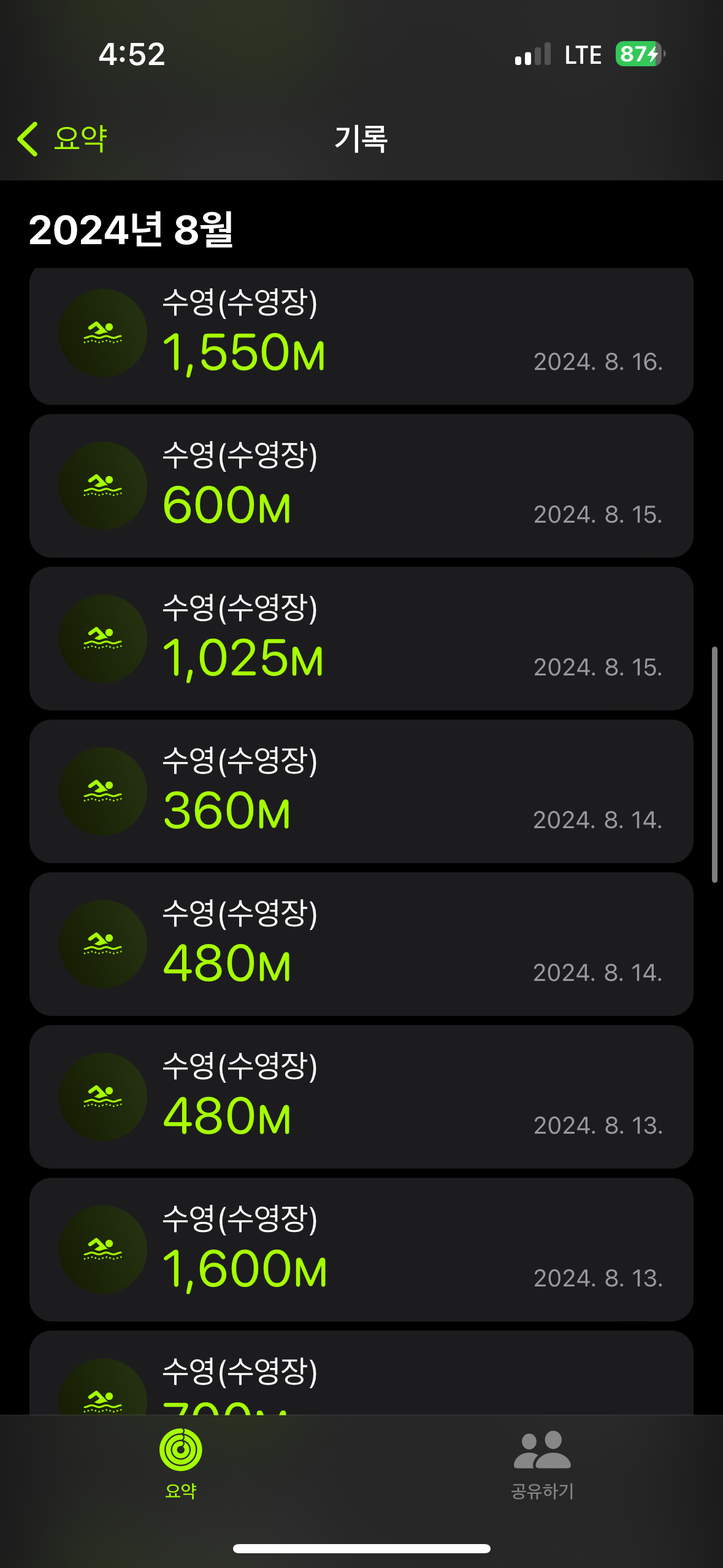This screenshot has height=1568, width=723.
Task: Tap the 기록 title in the header
Action: tap(361, 139)
